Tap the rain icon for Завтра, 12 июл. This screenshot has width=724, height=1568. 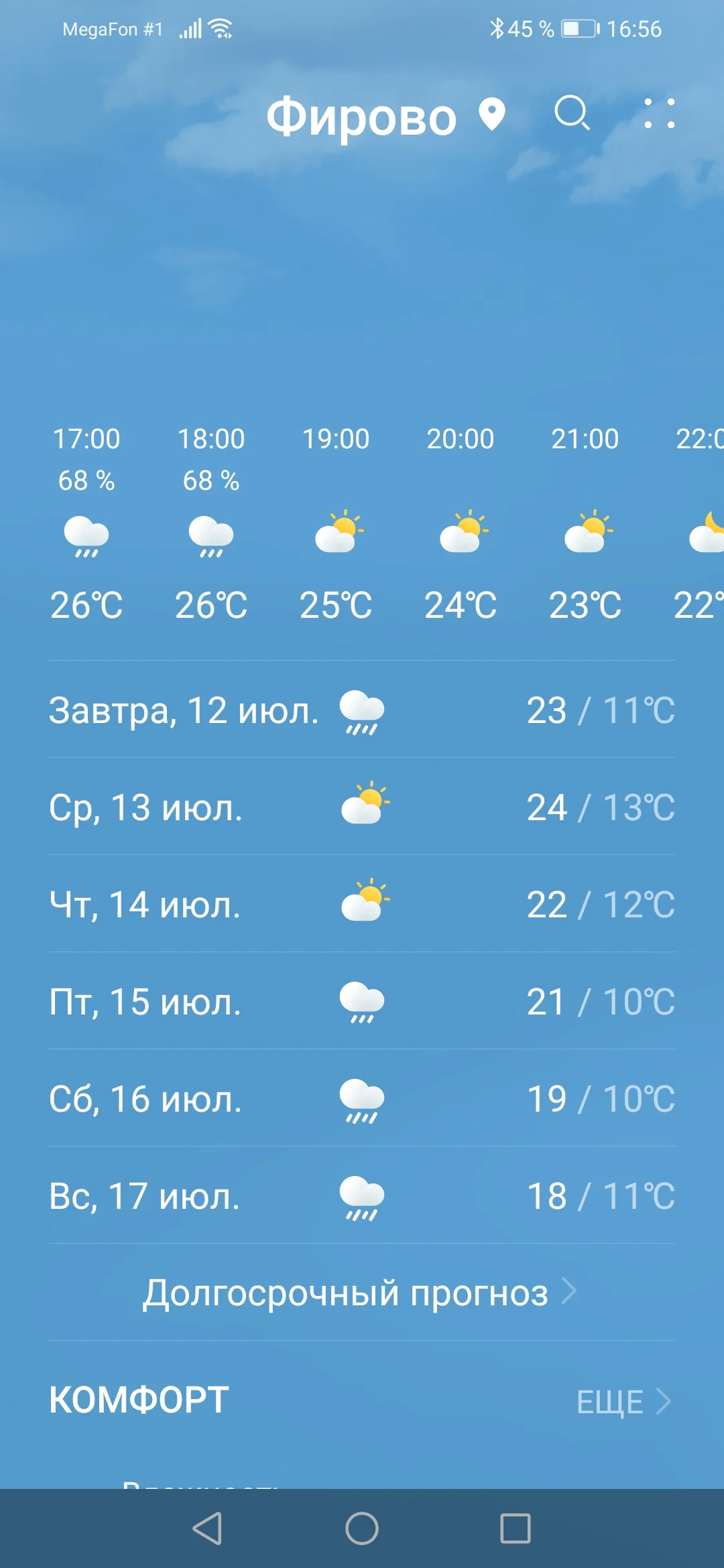[361, 712]
